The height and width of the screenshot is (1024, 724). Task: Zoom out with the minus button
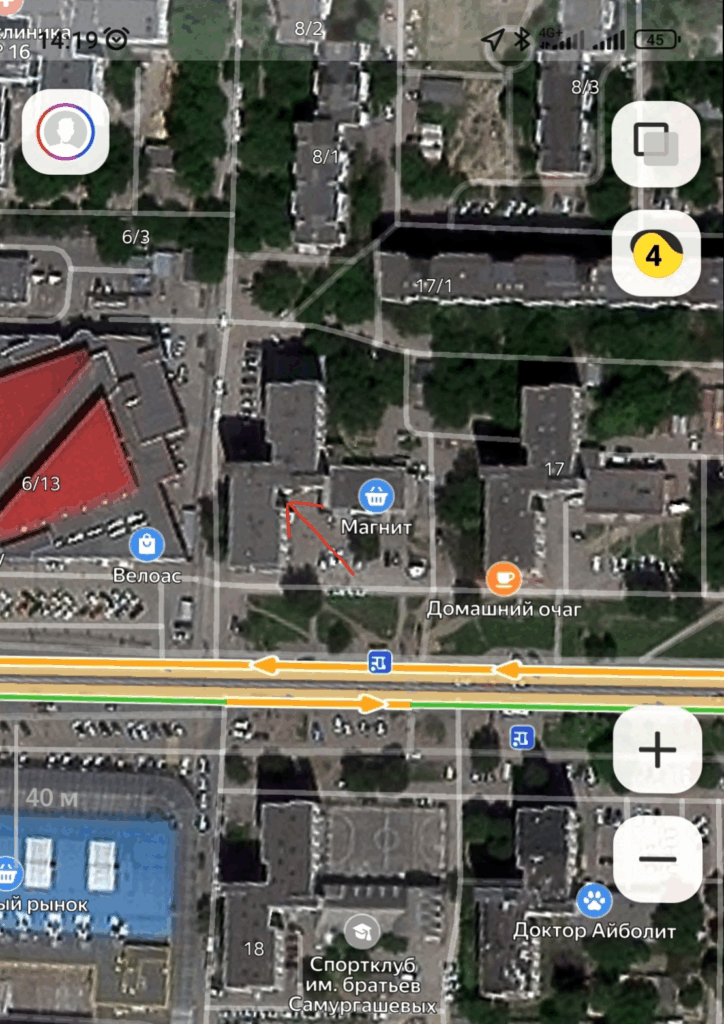(657, 859)
